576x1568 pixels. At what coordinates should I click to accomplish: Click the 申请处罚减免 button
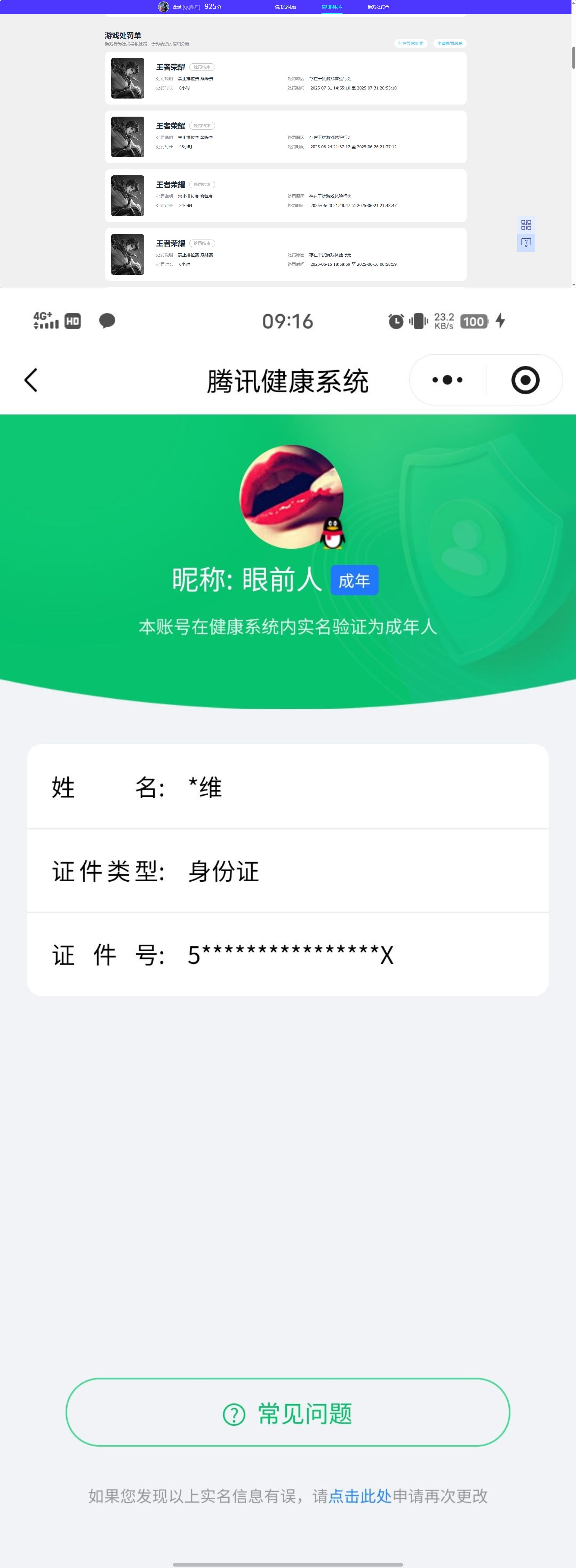pyautogui.click(x=449, y=43)
